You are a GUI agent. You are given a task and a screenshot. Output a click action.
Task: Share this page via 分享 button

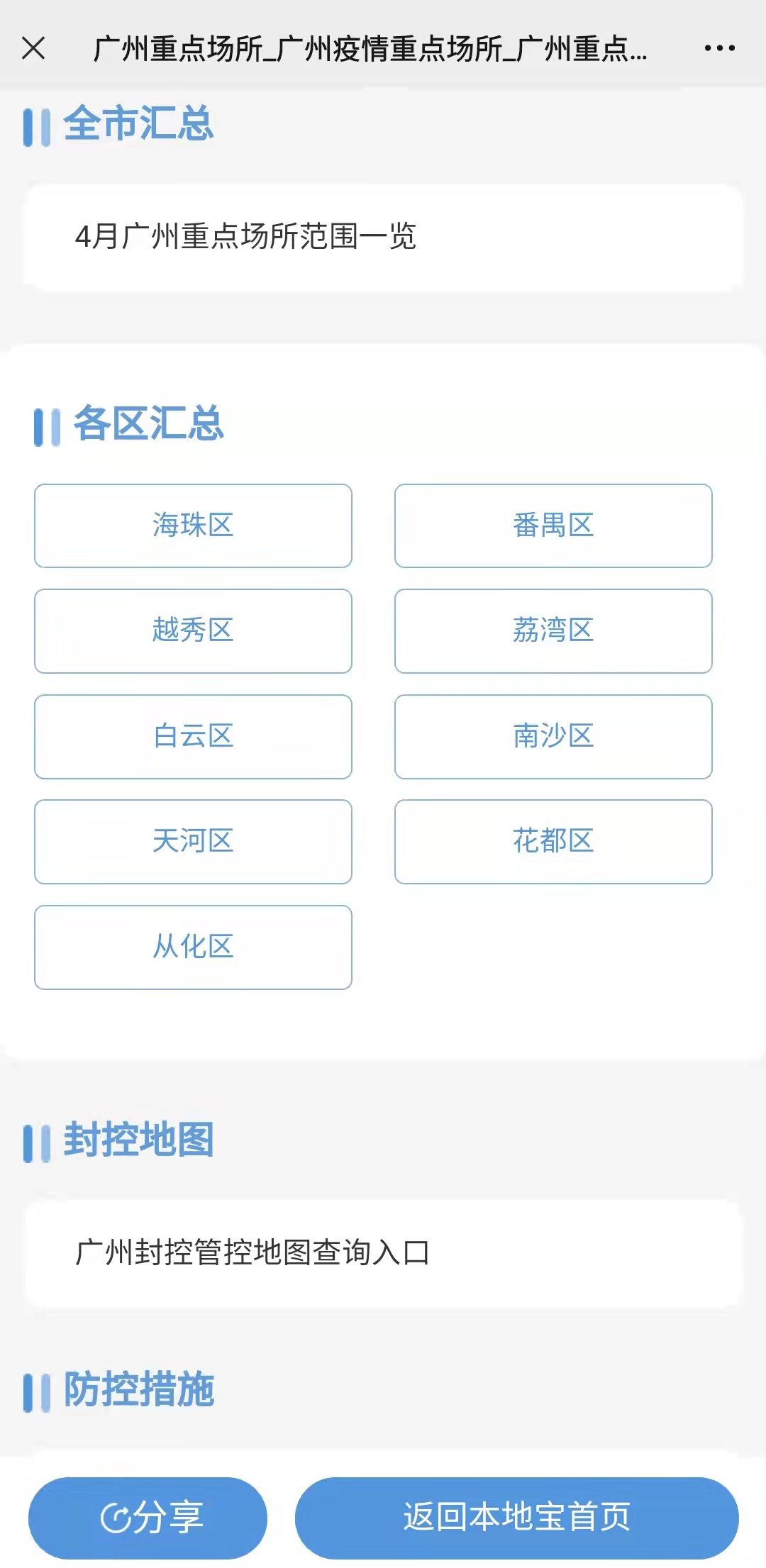[148, 1518]
